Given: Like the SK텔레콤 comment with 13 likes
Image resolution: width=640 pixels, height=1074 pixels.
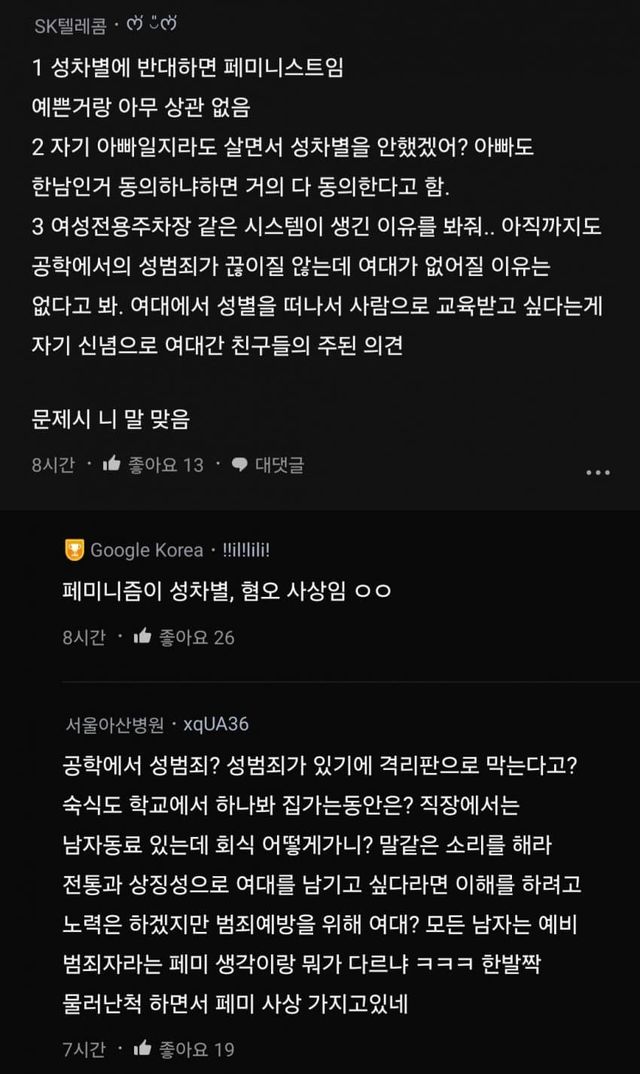Looking at the screenshot, I should [153, 465].
